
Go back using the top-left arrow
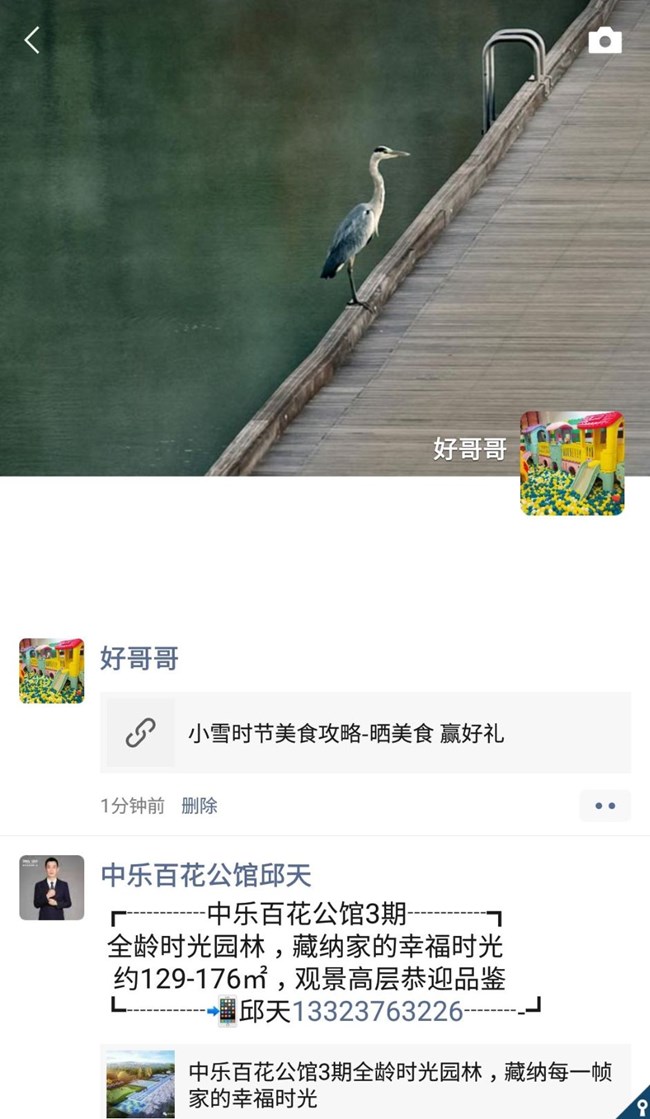coord(31,41)
